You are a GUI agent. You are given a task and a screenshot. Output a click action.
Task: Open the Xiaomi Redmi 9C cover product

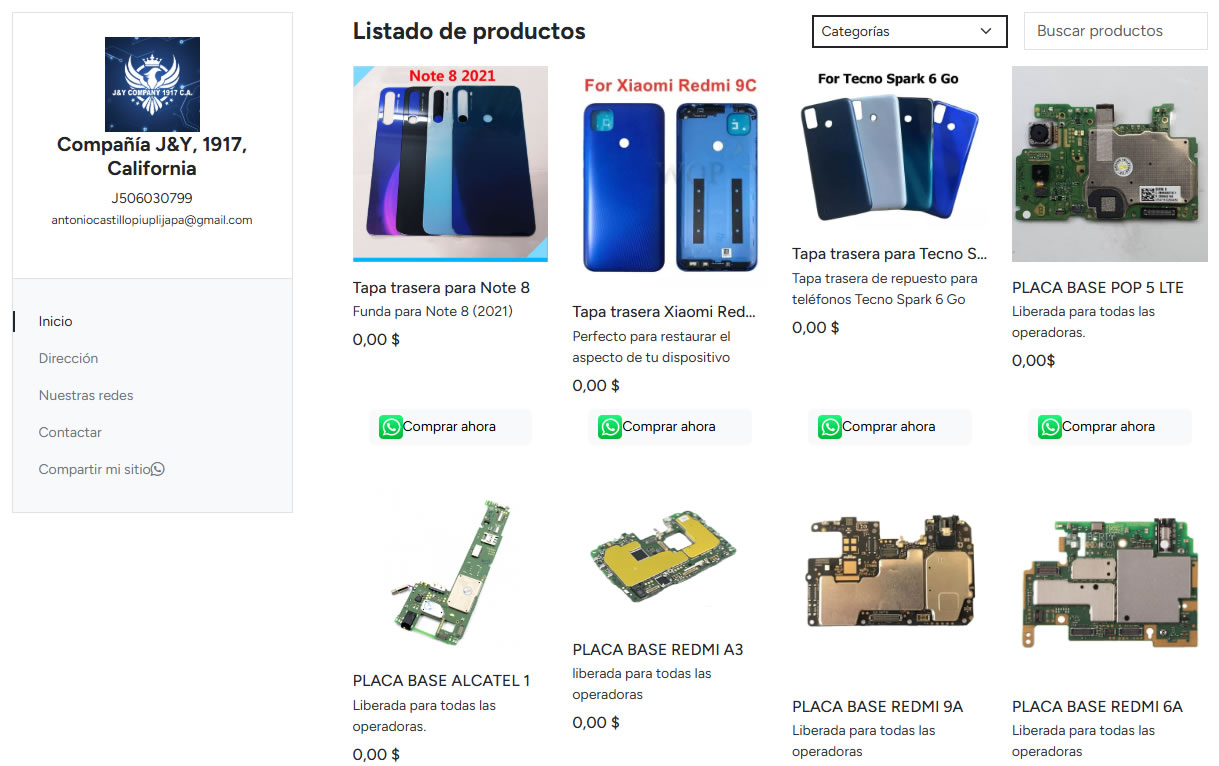[x=669, y=172]
